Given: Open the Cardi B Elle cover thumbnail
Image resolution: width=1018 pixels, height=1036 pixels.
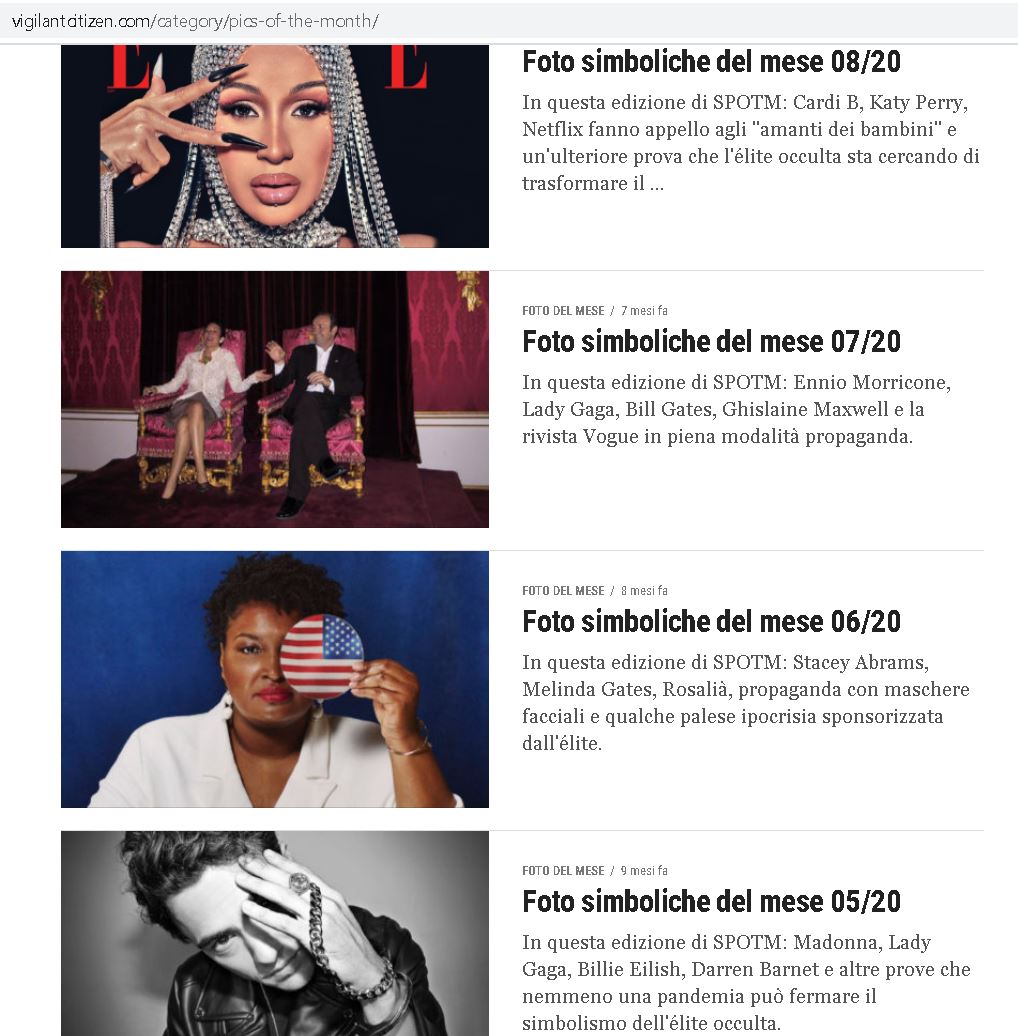Looking at the screenshot, I should [x=275, y=146].
